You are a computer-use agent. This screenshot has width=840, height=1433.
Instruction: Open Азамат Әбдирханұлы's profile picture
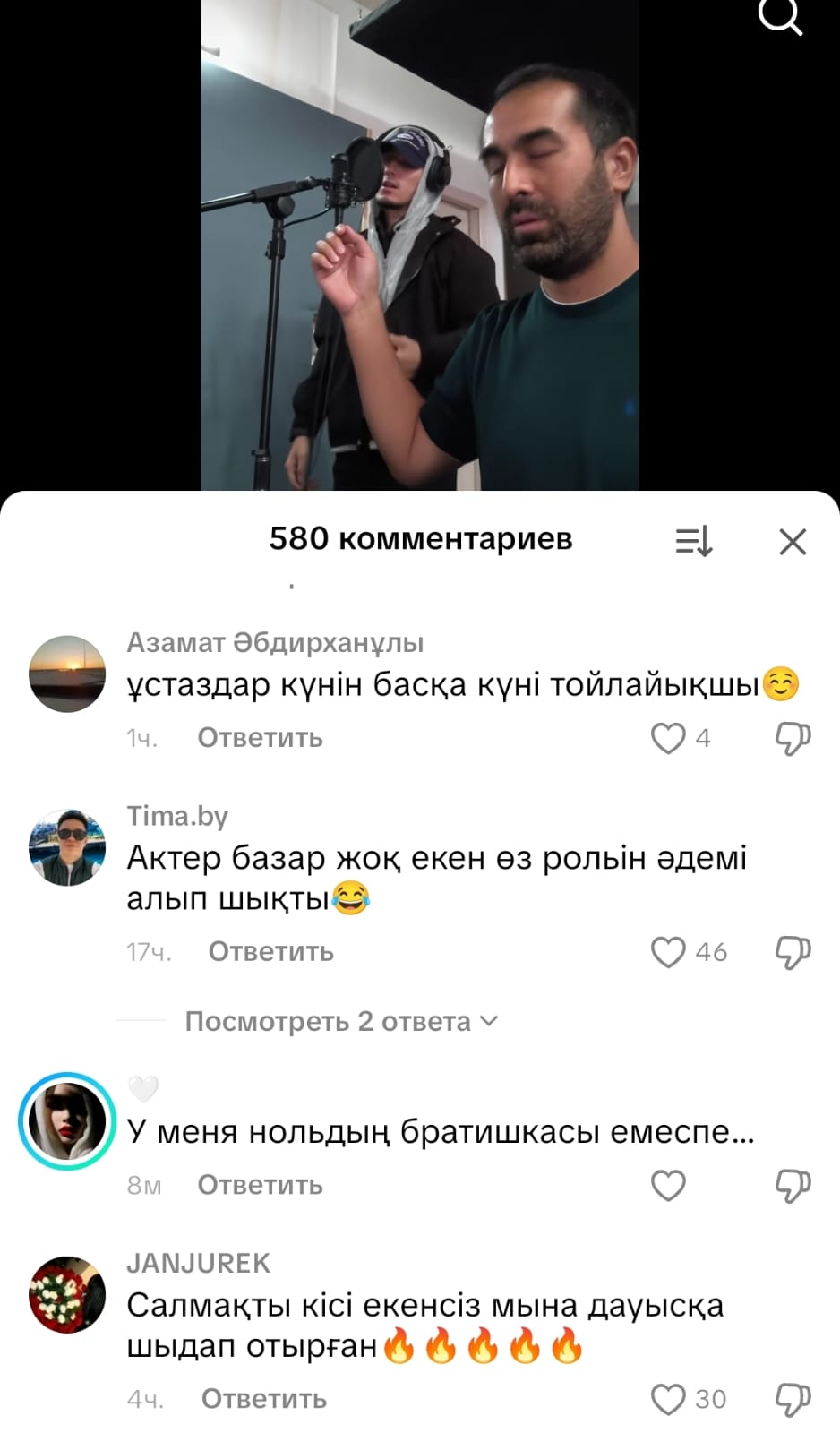click(67, 674)
